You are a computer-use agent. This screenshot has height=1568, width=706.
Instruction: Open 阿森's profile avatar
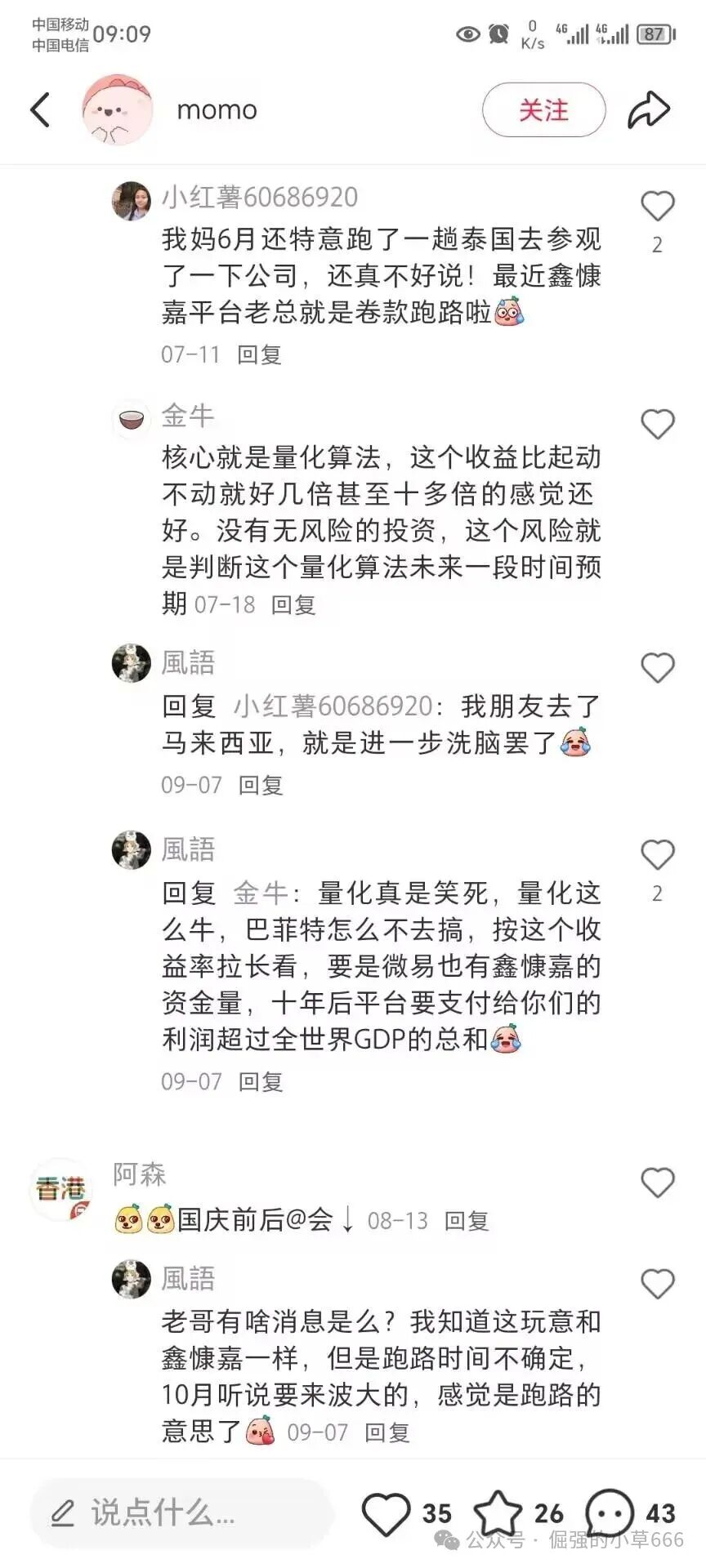click(x=61, y=1190)
